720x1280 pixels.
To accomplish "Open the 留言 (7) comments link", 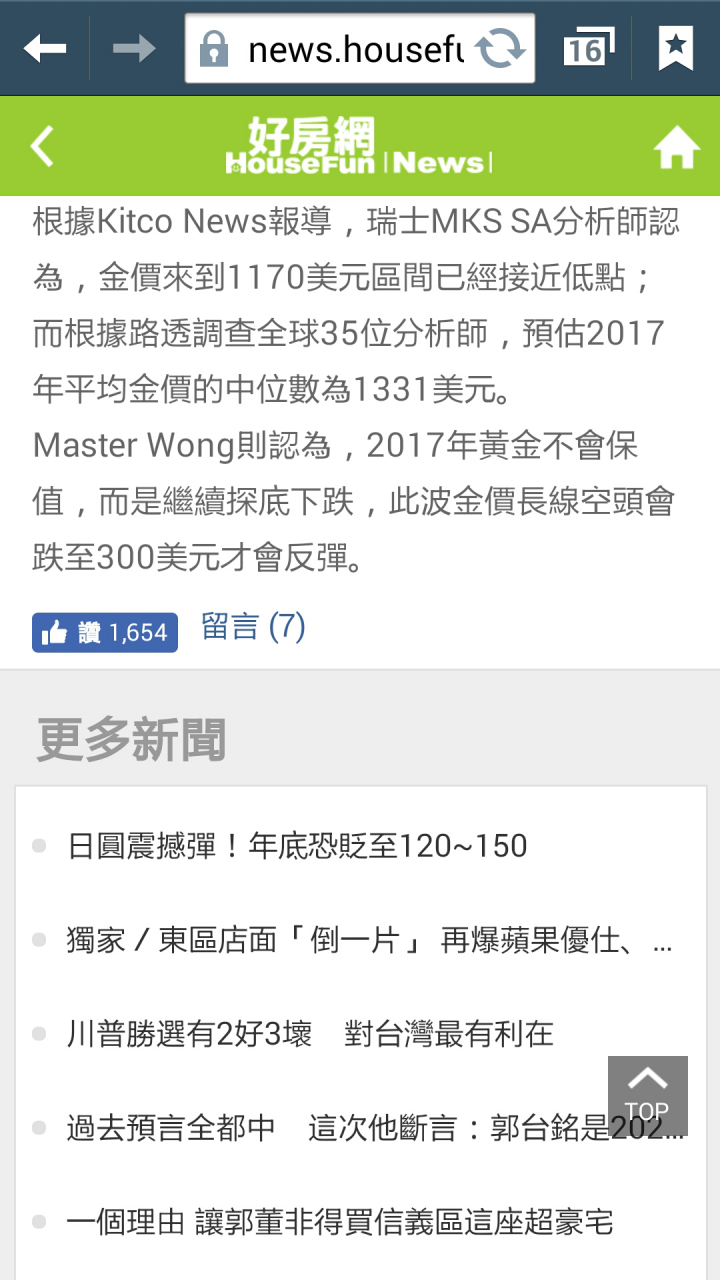I will [253, 627].
